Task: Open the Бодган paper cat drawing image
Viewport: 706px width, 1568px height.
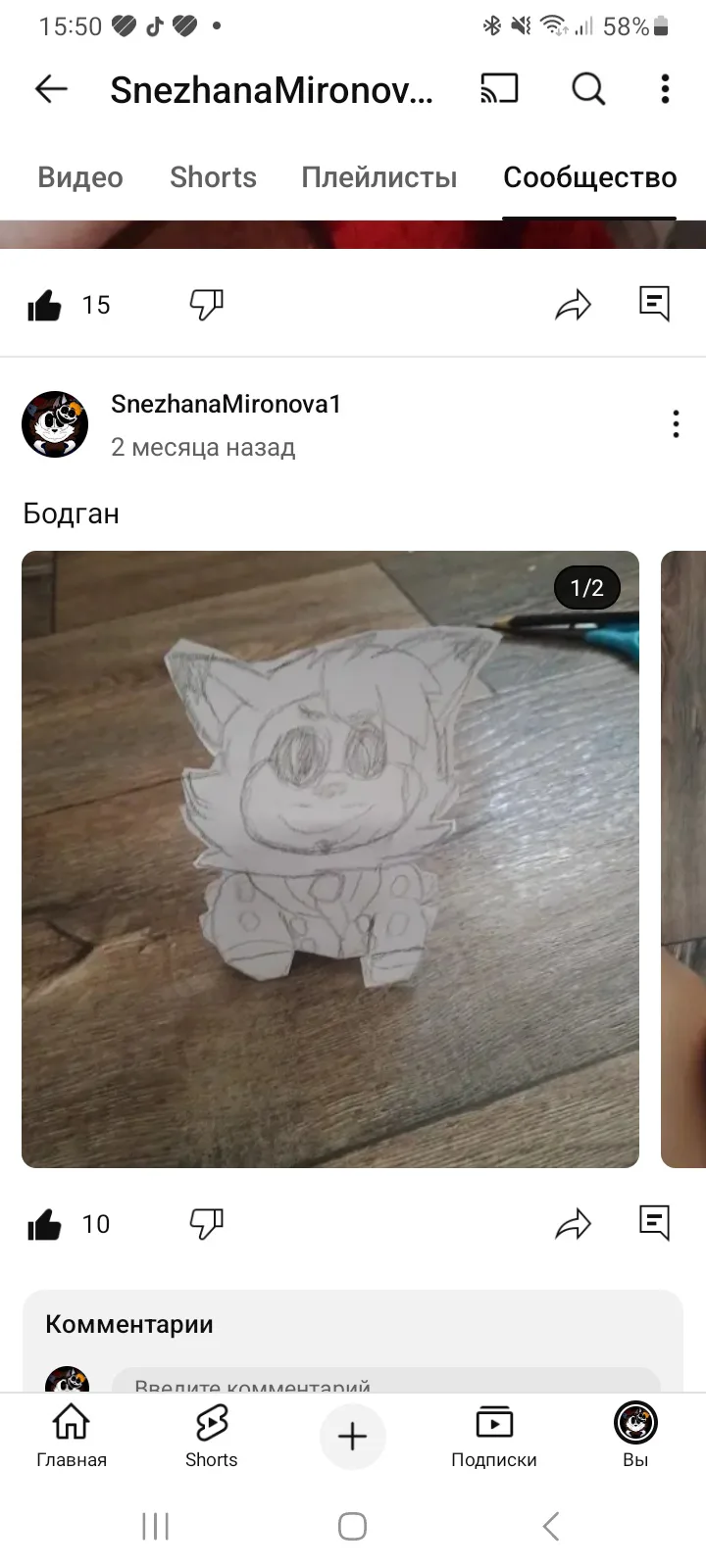Action: pos(330,859)
